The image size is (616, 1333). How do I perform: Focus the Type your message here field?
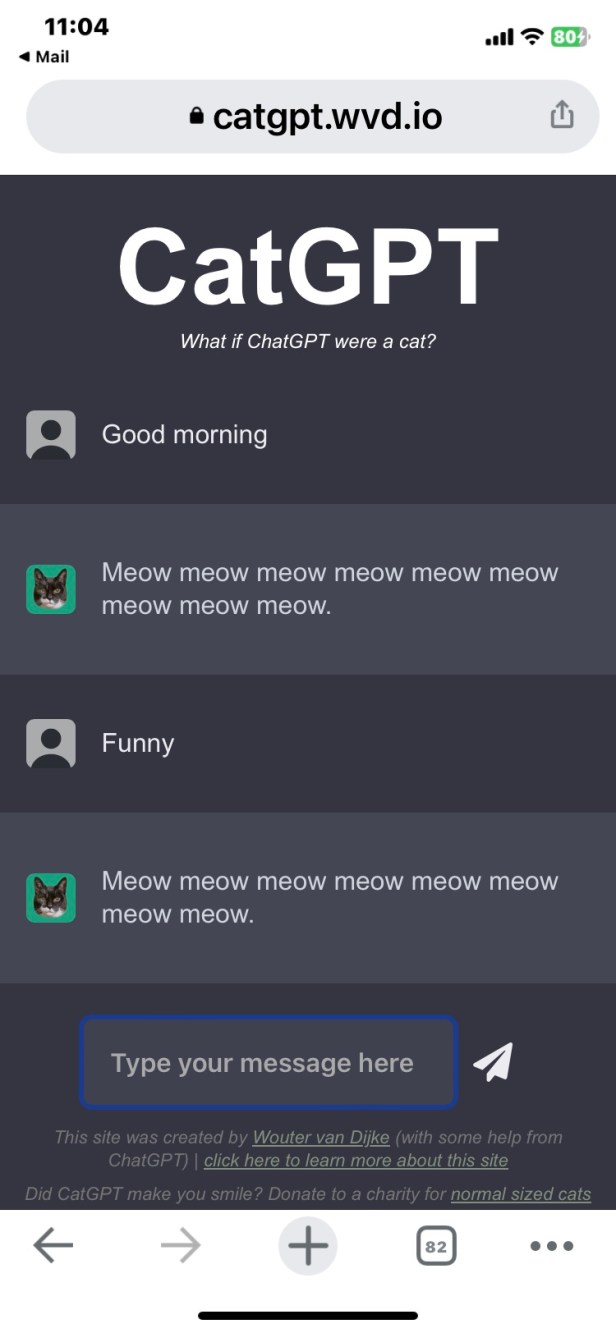point(268,1062)
